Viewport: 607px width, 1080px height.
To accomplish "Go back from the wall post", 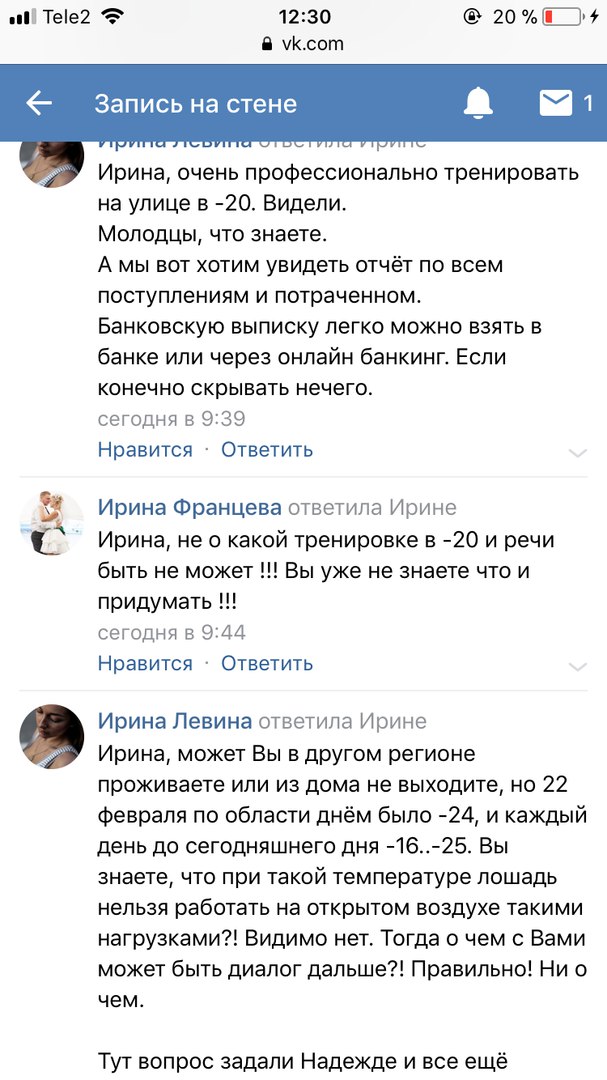I will [39, 103].
